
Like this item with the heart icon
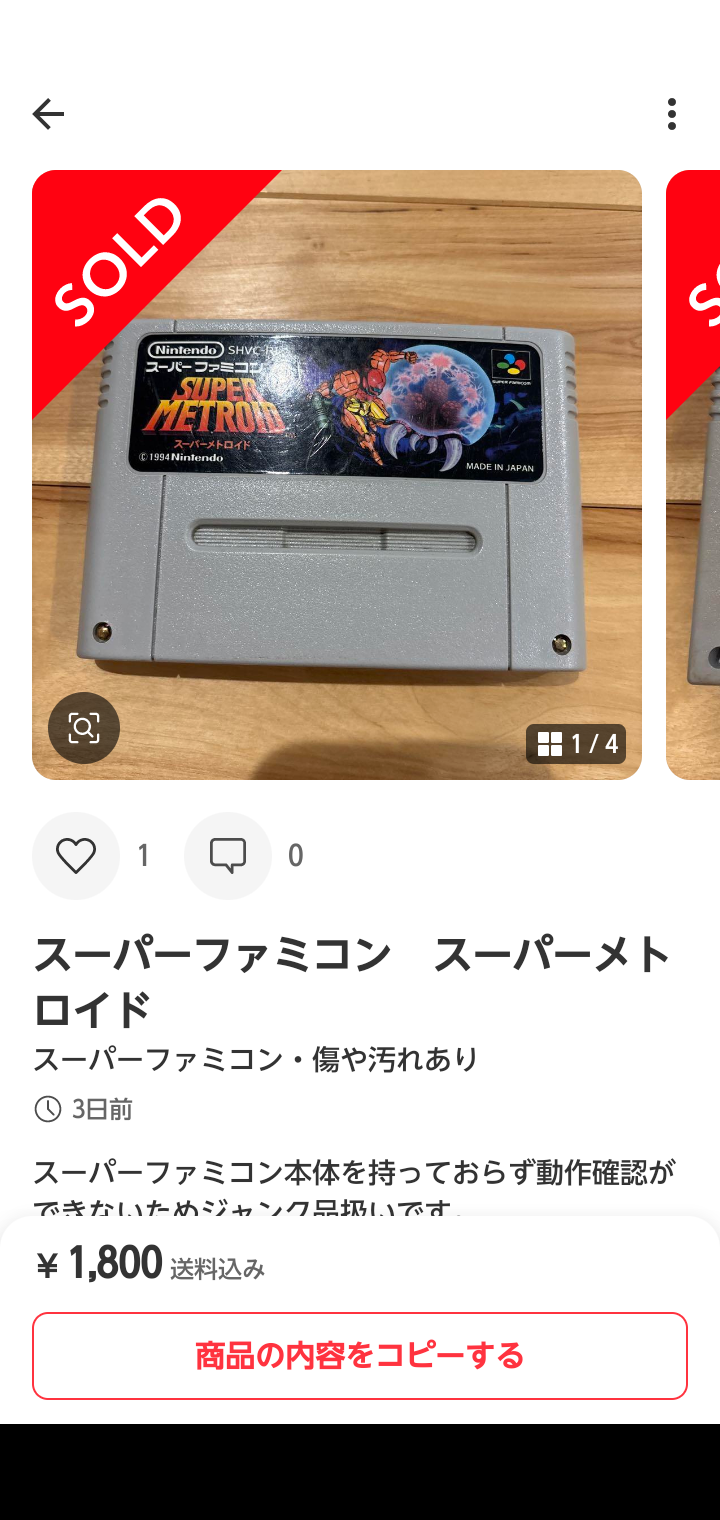point(76,856)
